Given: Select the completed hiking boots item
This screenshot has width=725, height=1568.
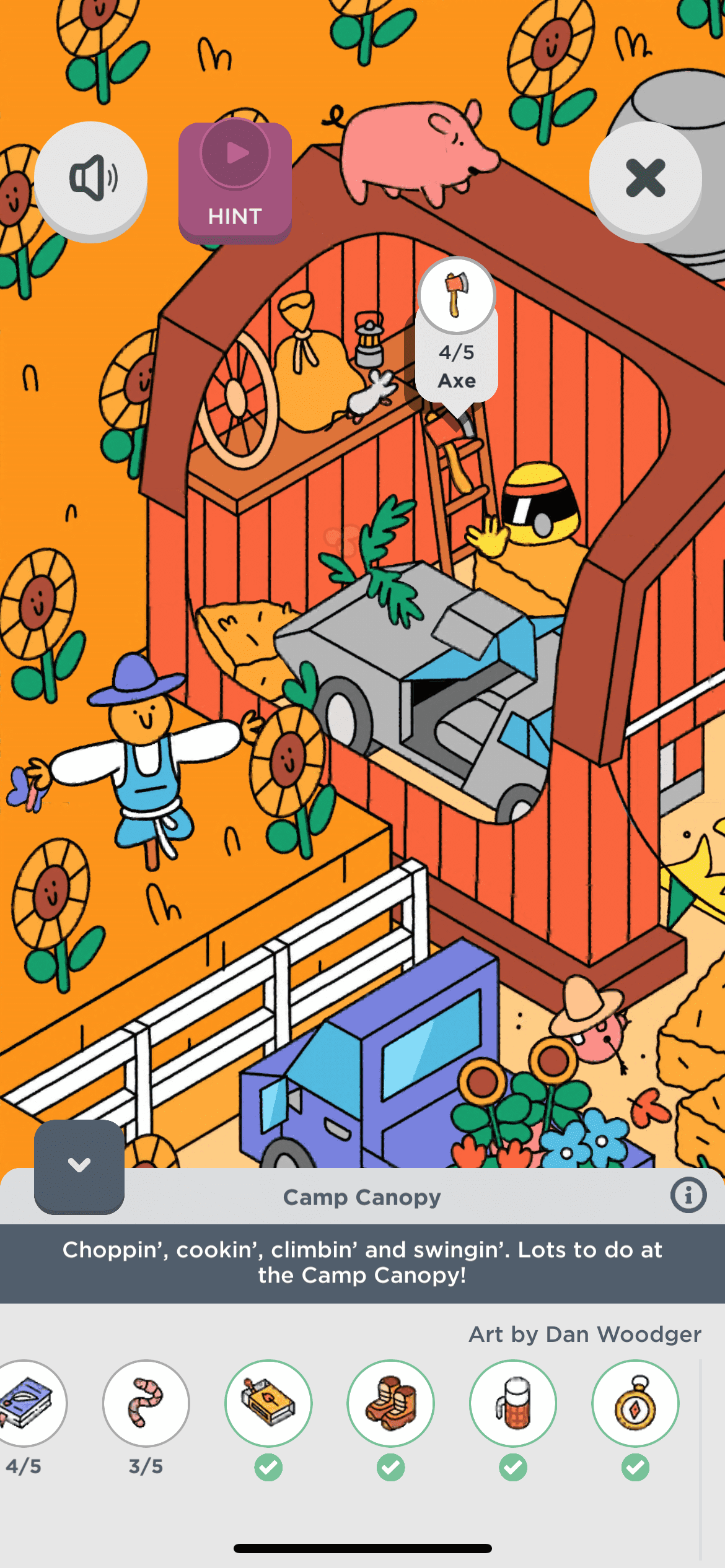Looking at the screenshot, I should [x=390, y=1403].
